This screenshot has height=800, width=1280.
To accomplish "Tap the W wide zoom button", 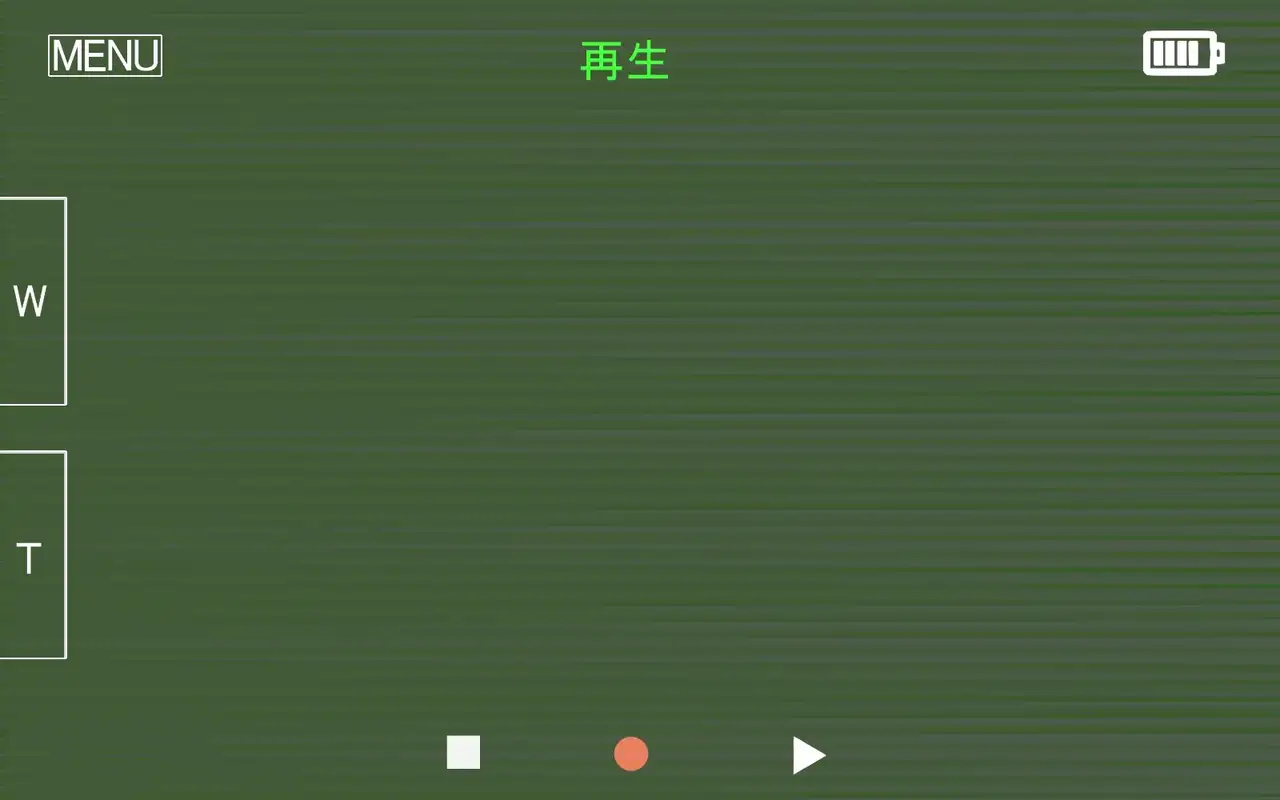I will tap(31, 301).
